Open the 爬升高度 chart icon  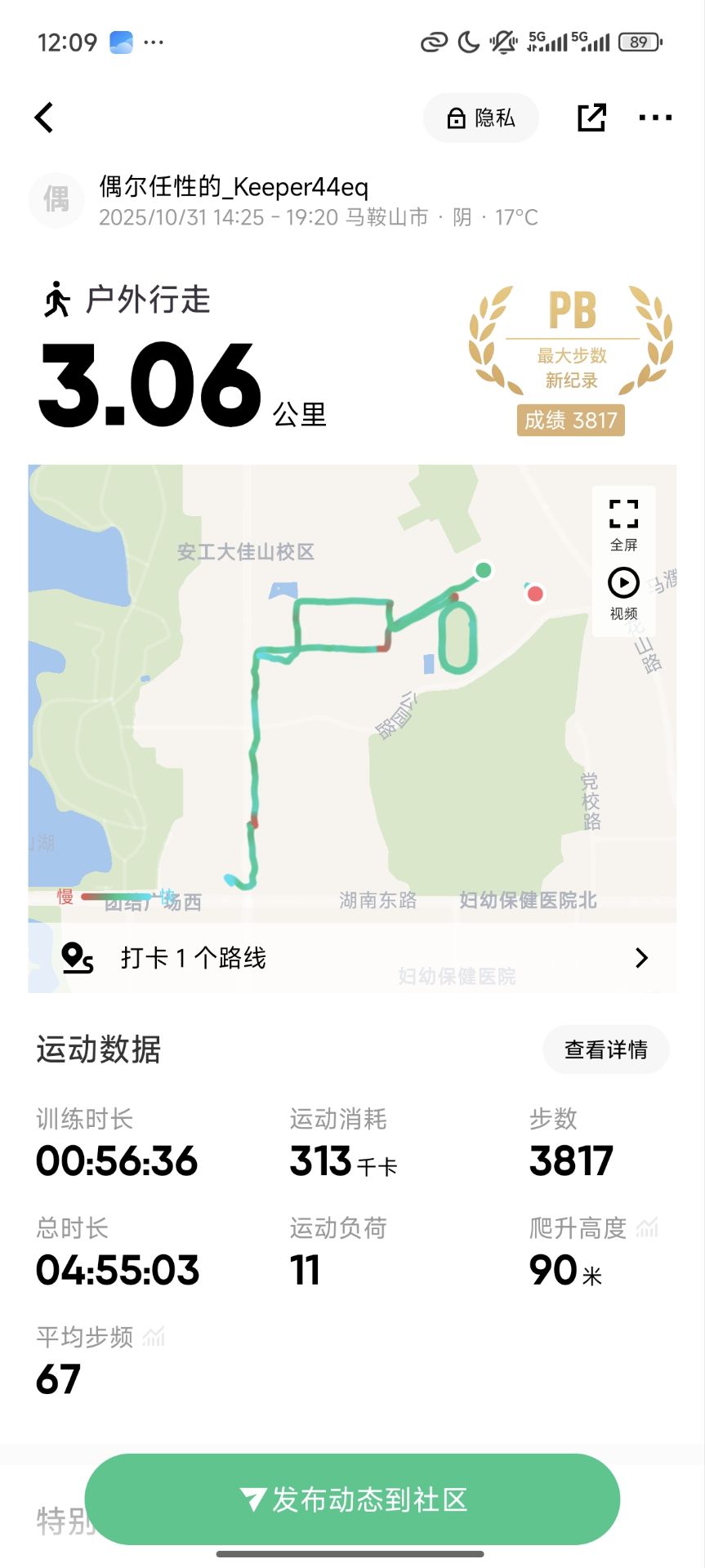click(647, 1227)
